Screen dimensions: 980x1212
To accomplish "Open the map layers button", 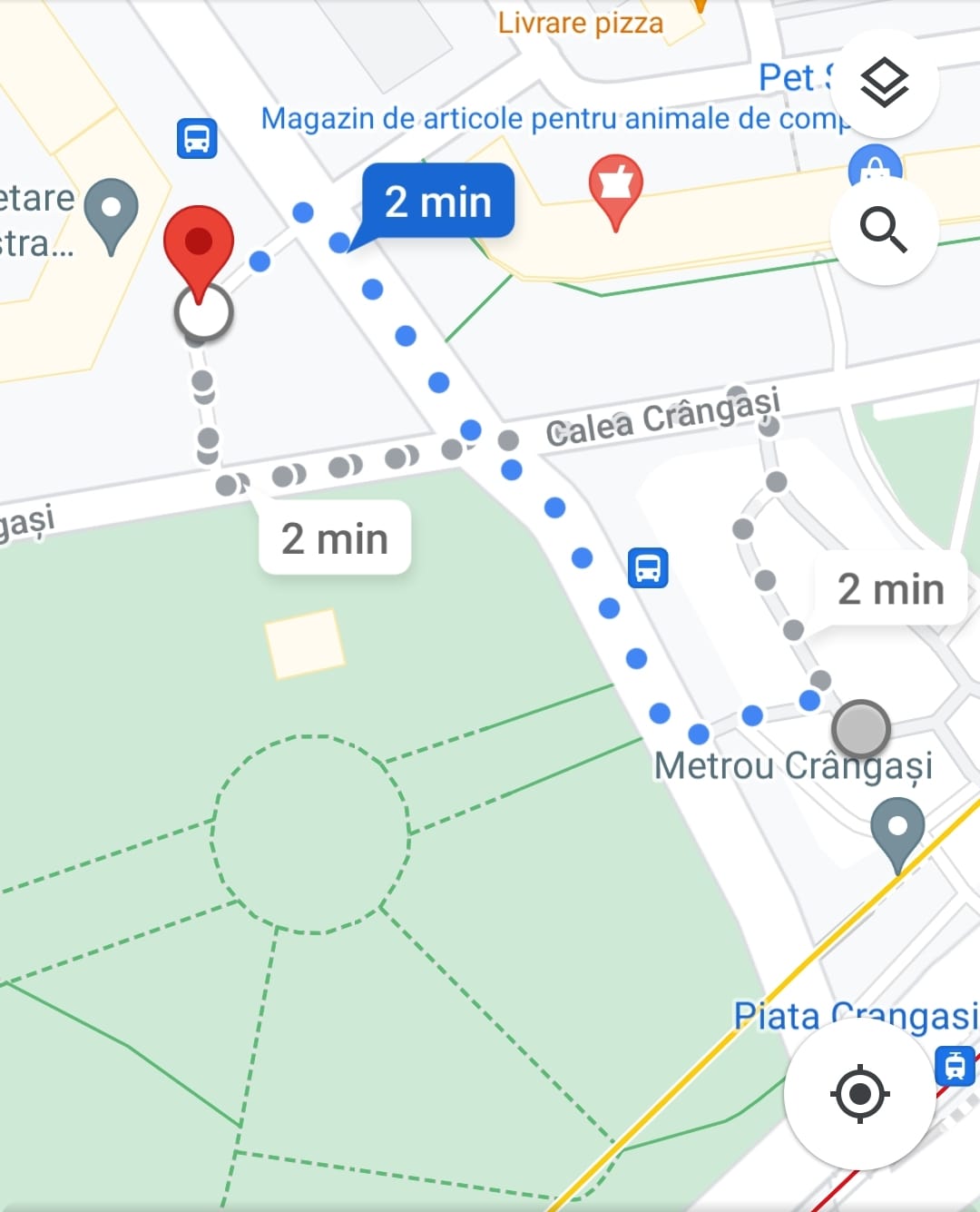I will pos(884,84).
